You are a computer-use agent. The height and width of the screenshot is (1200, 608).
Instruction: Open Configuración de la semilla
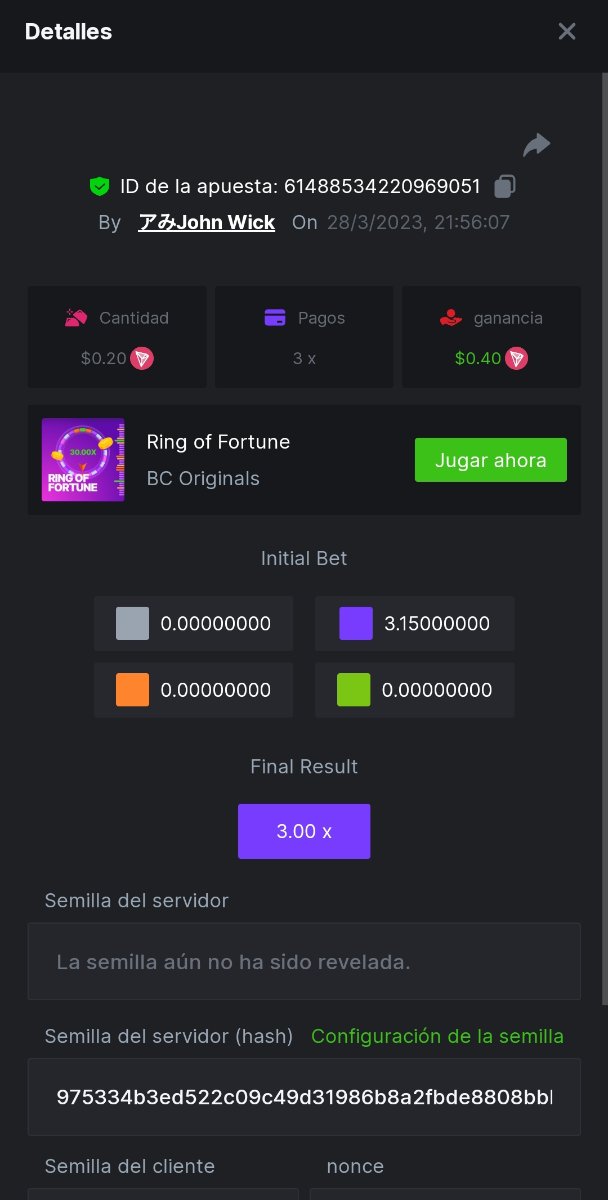click(437, 1036)
